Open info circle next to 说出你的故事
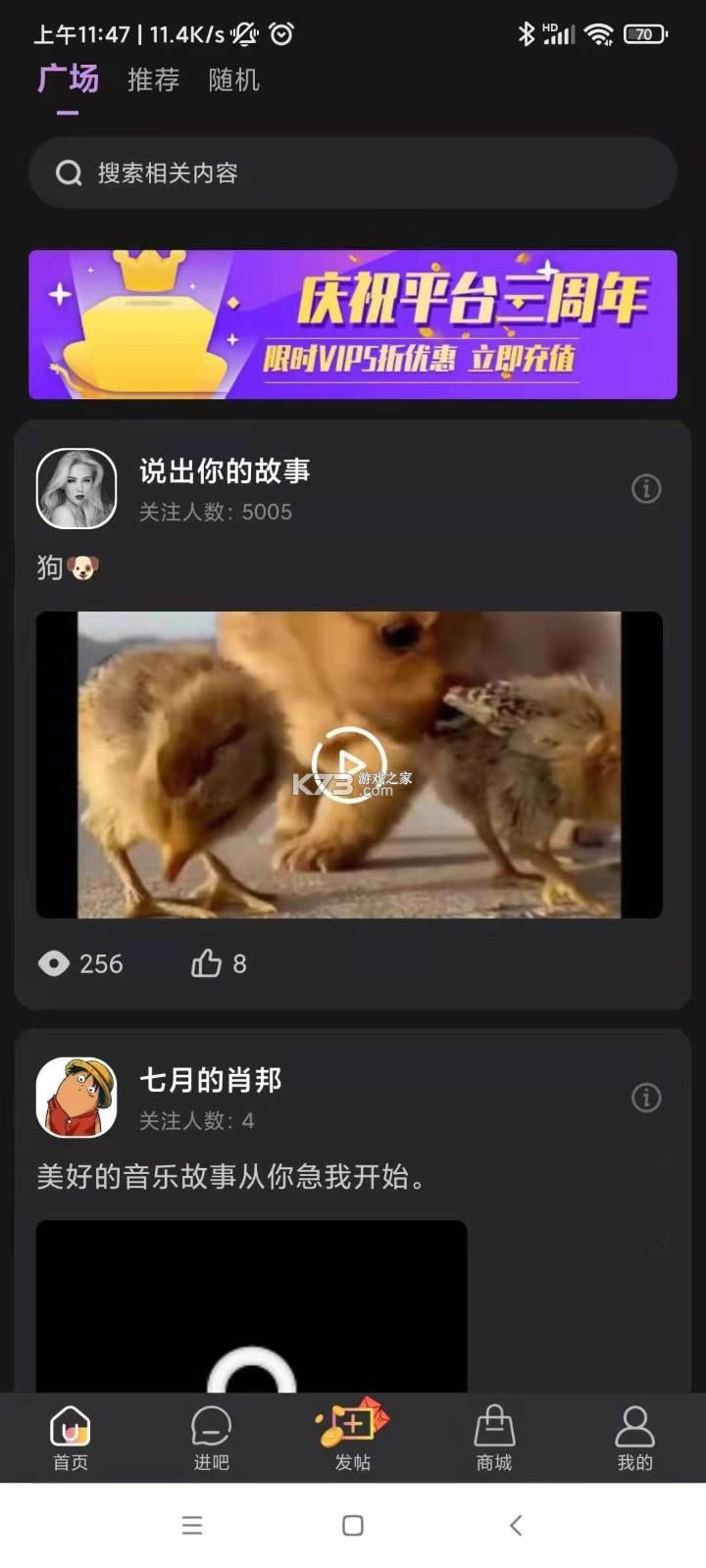 (646, 489)
